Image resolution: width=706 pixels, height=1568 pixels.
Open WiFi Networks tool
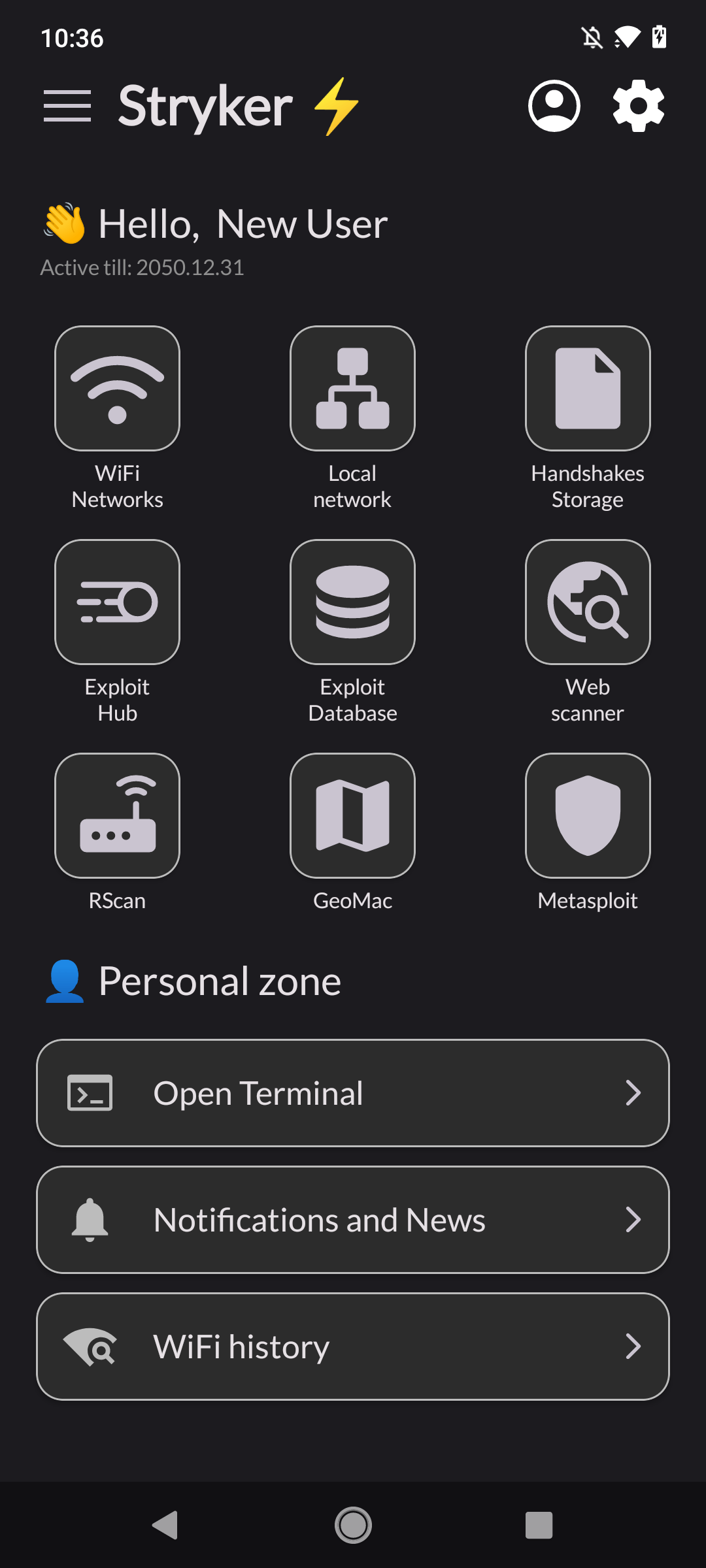coord(118,389)
